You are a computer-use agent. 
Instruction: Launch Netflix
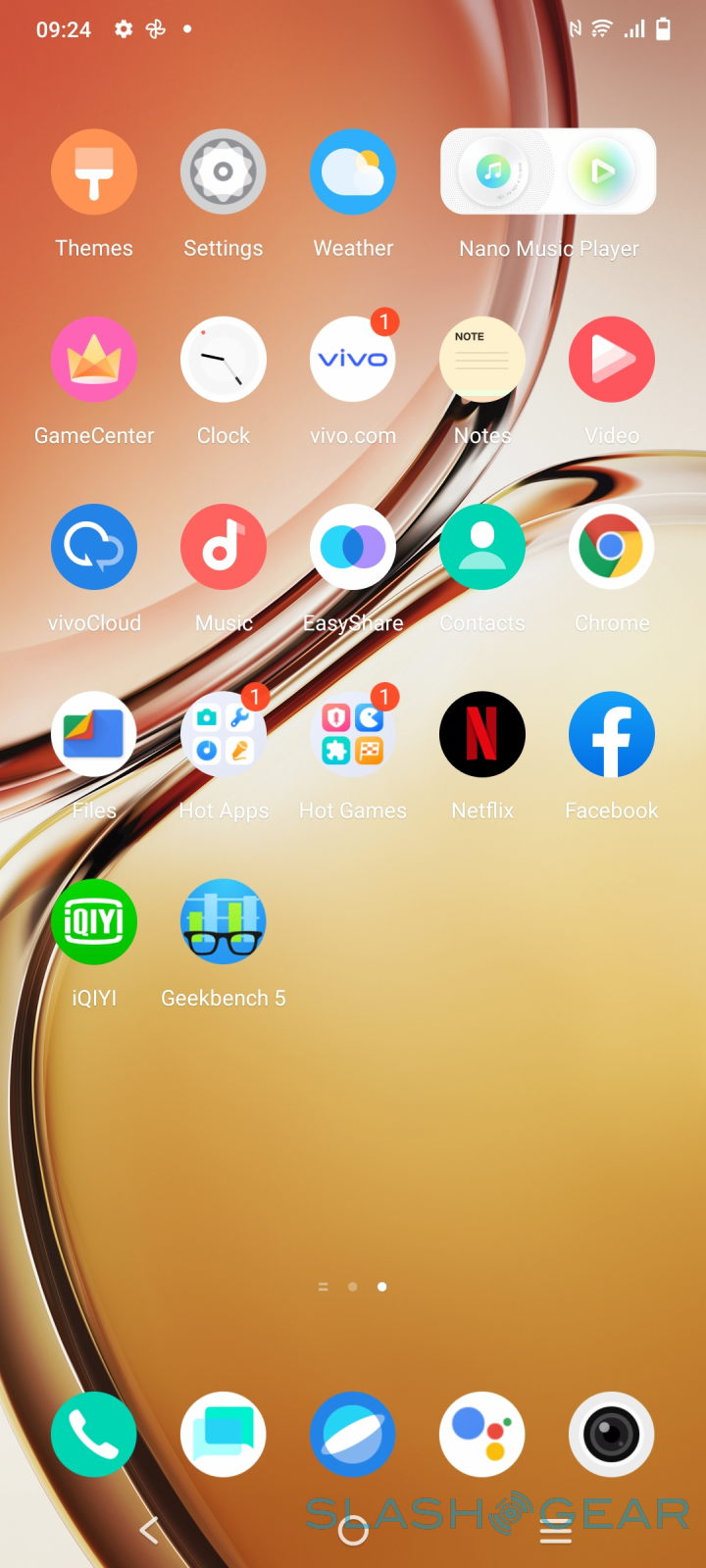(x=482, y=735)
